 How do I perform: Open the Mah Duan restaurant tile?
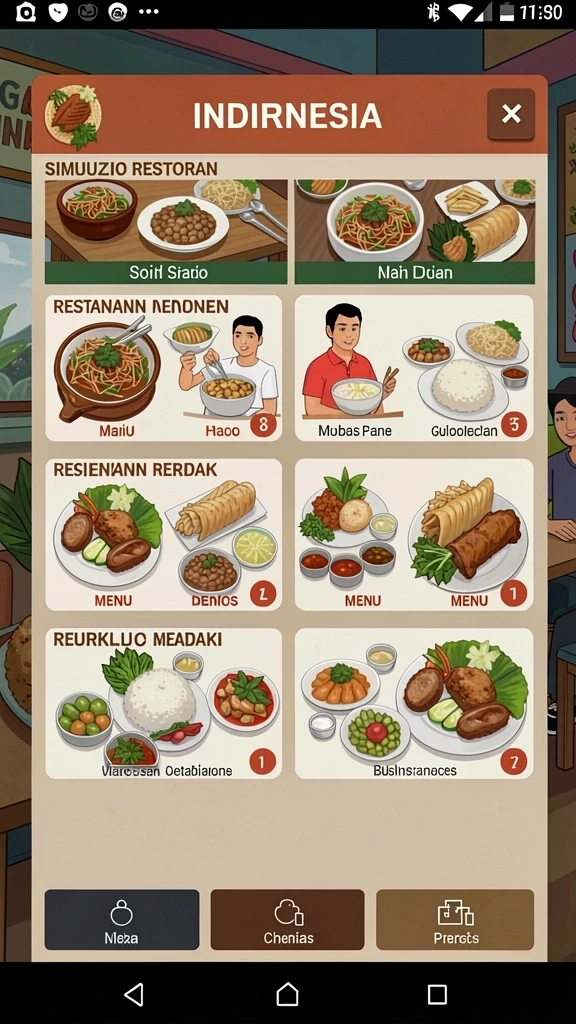(415, 232)
